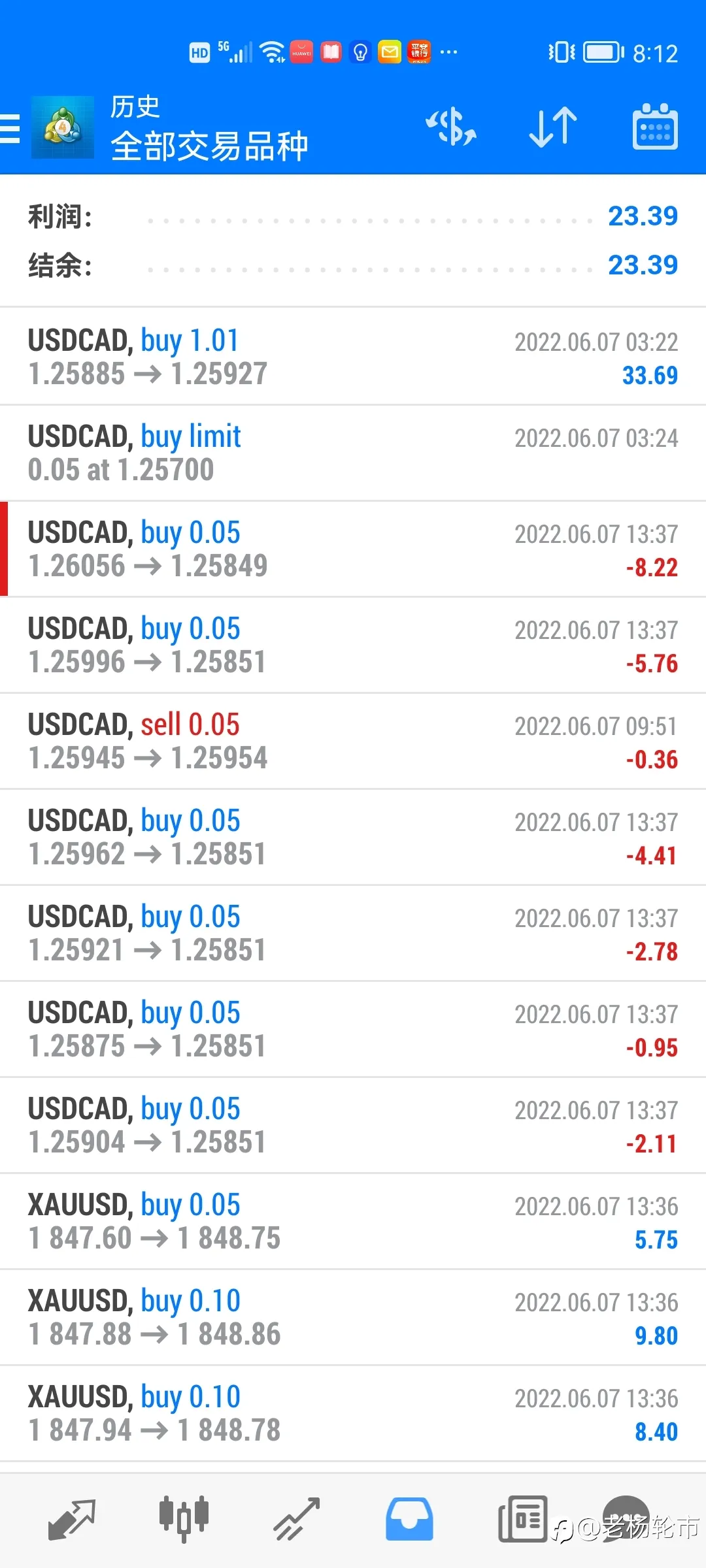The image size is (706, 1568).
Task: Switch to the Quotes tab
Action: click(x=72, y=1520)
